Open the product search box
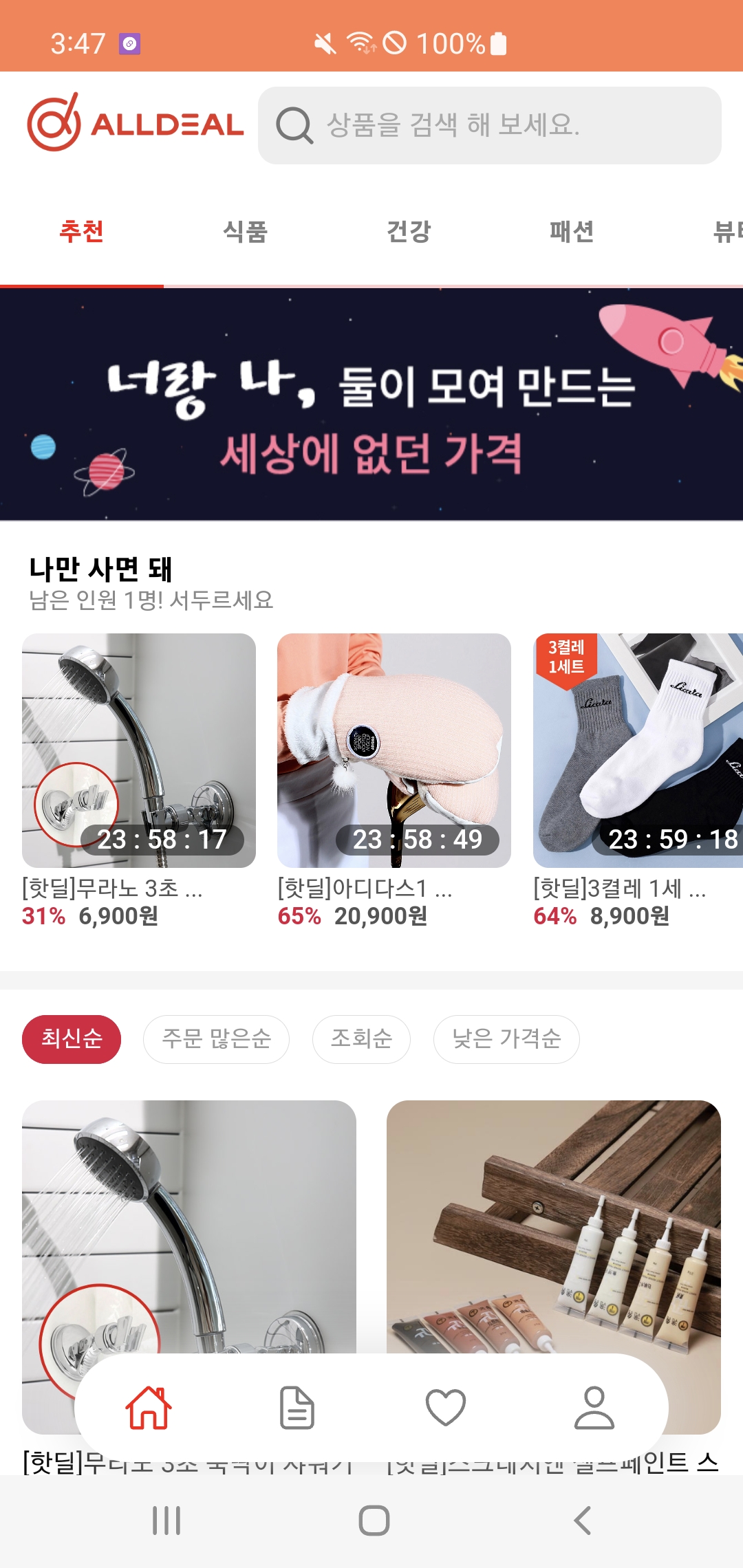Viewport: 743px width, 1568px height. point(489,125)
